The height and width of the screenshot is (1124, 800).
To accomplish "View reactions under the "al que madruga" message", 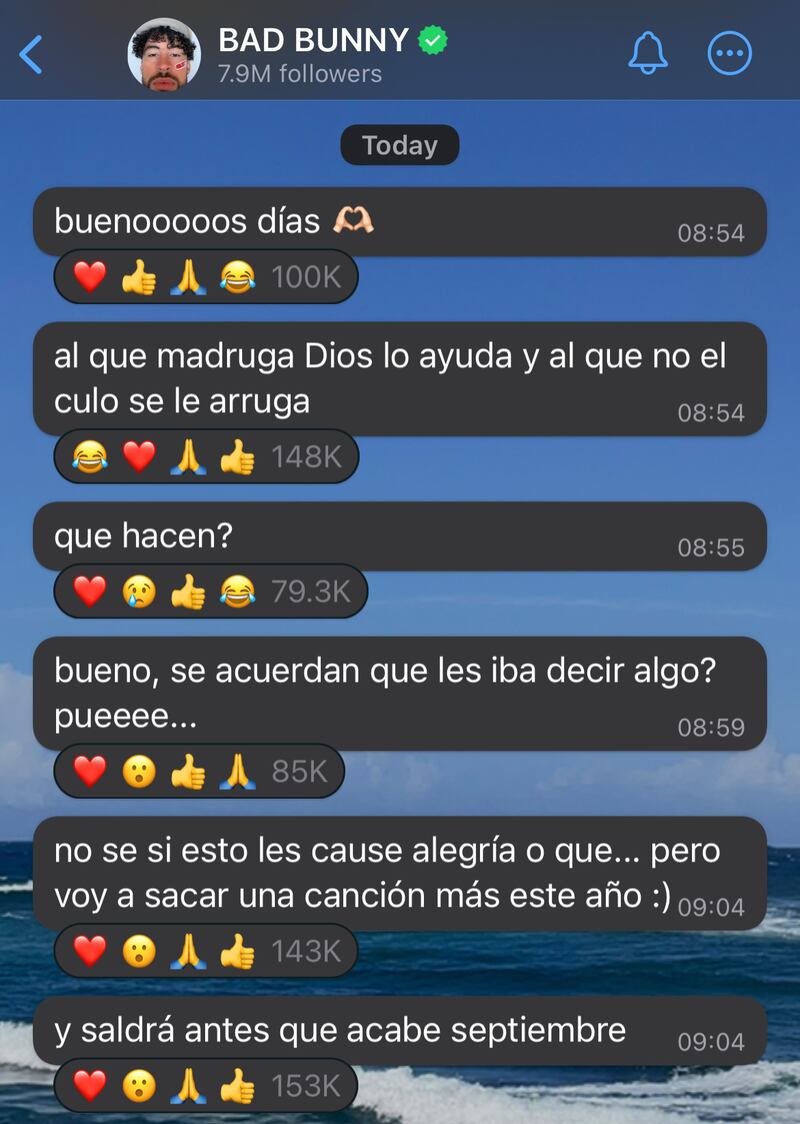I will point(205,457).
